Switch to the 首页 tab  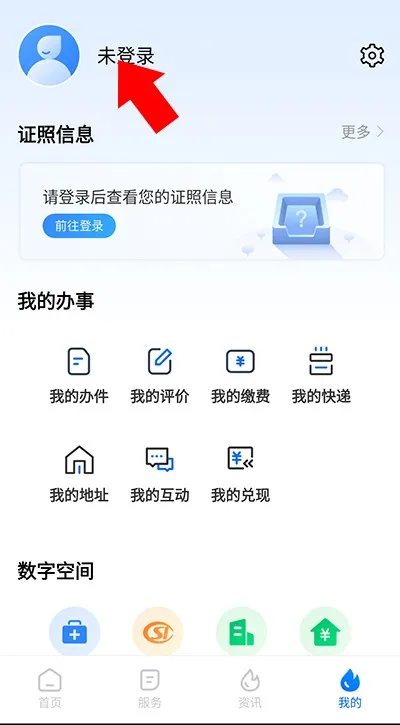click(49, 689)
